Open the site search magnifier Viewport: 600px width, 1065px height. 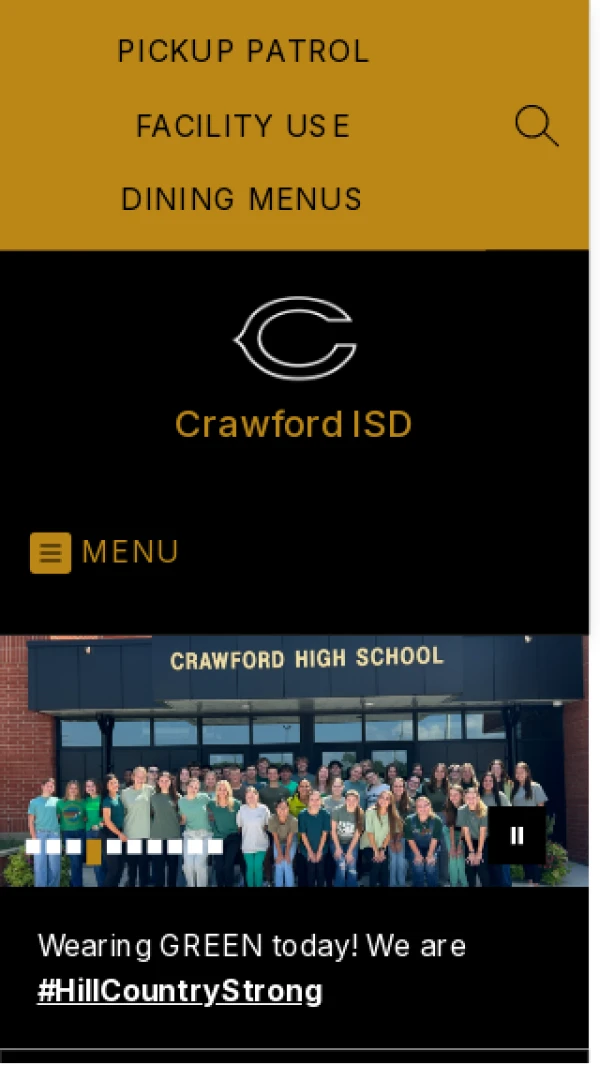(x=536, y=127)
